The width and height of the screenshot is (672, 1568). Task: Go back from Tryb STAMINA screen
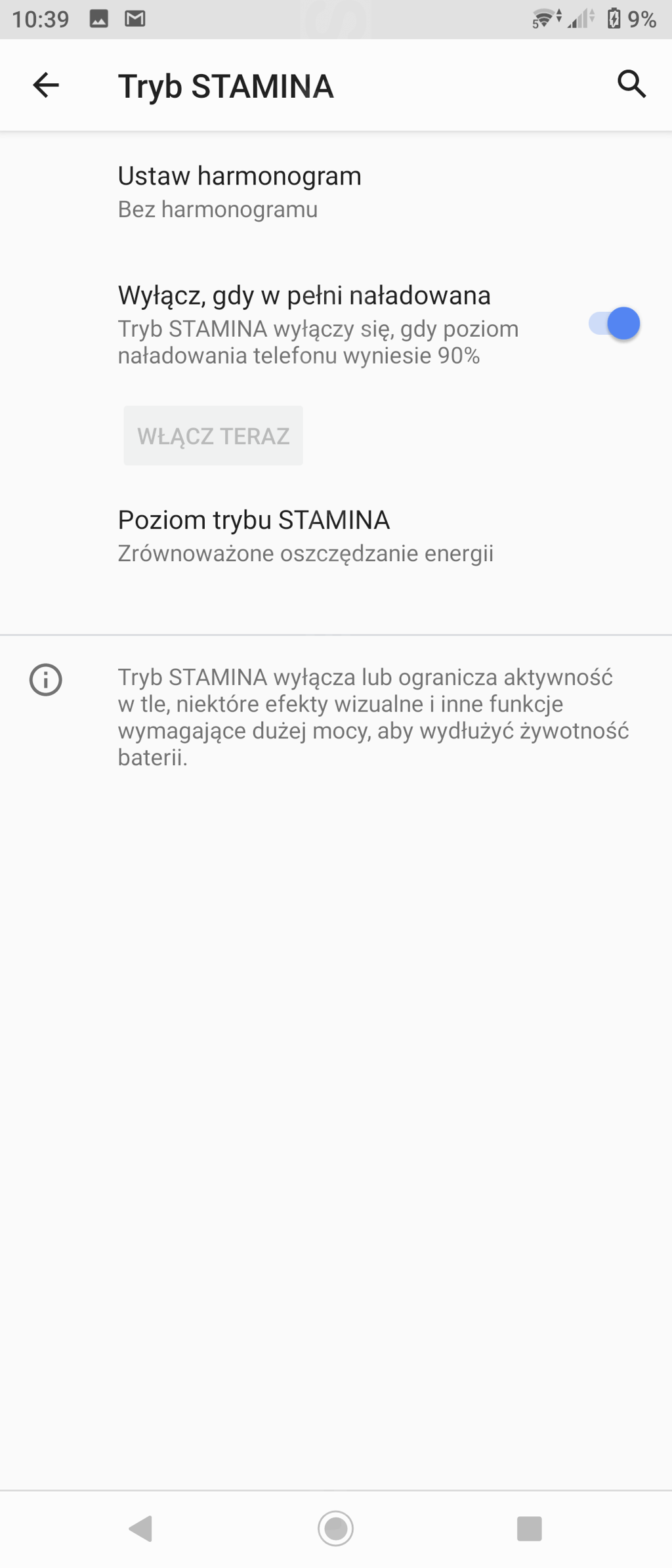46,85
